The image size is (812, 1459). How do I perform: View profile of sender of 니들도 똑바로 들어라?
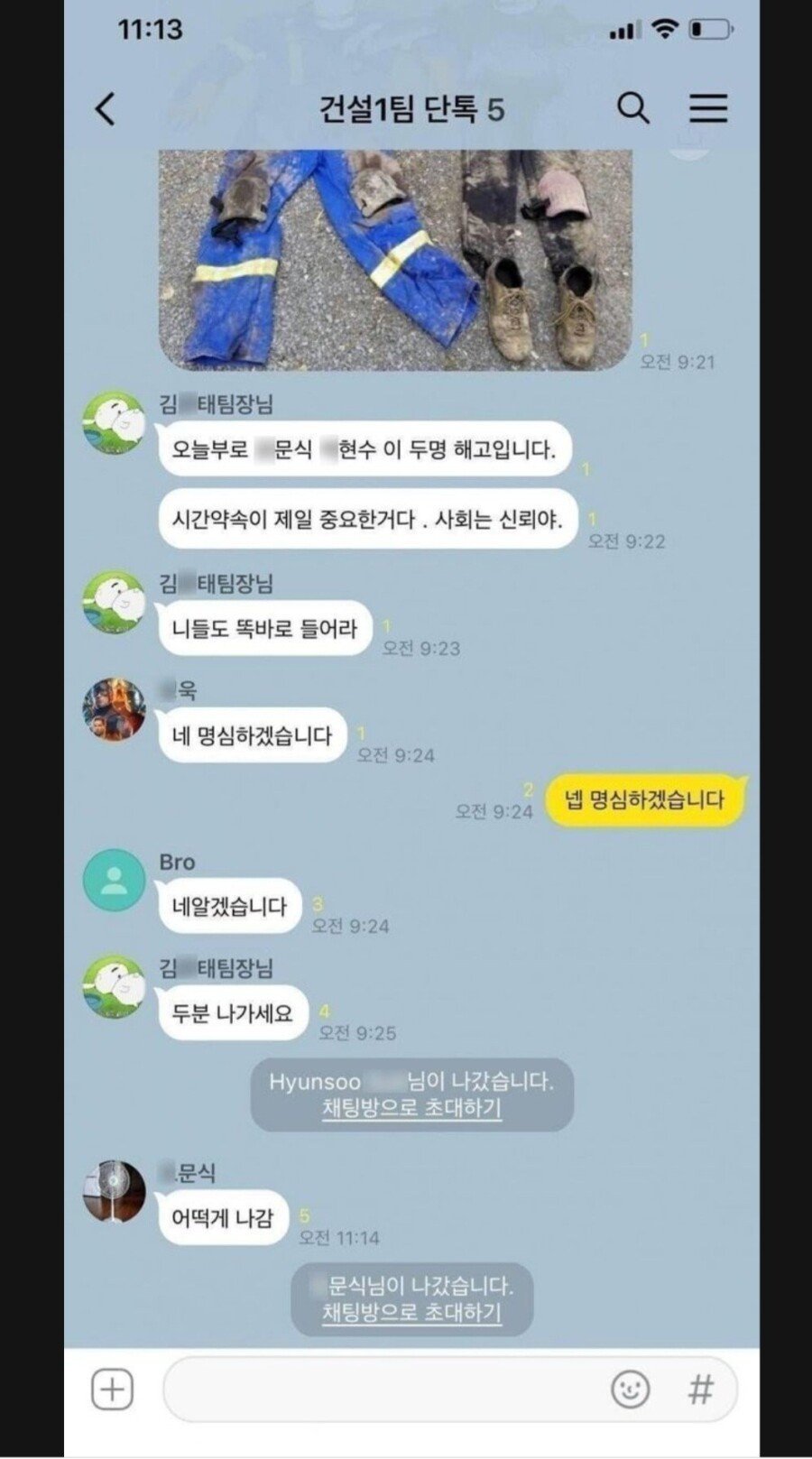point(114,602)
